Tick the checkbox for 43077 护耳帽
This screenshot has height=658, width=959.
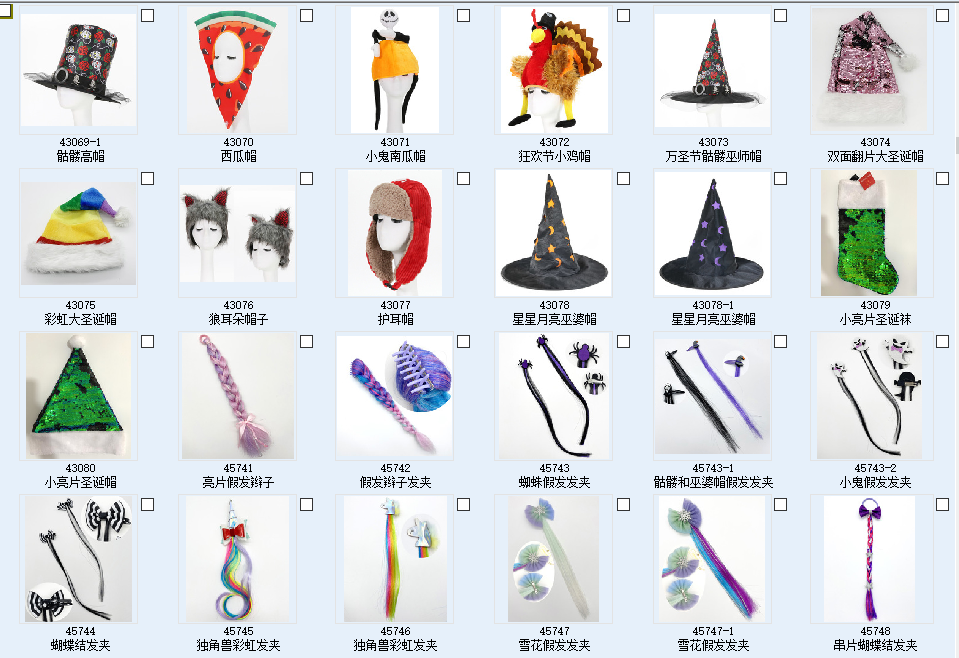[463, 179]
